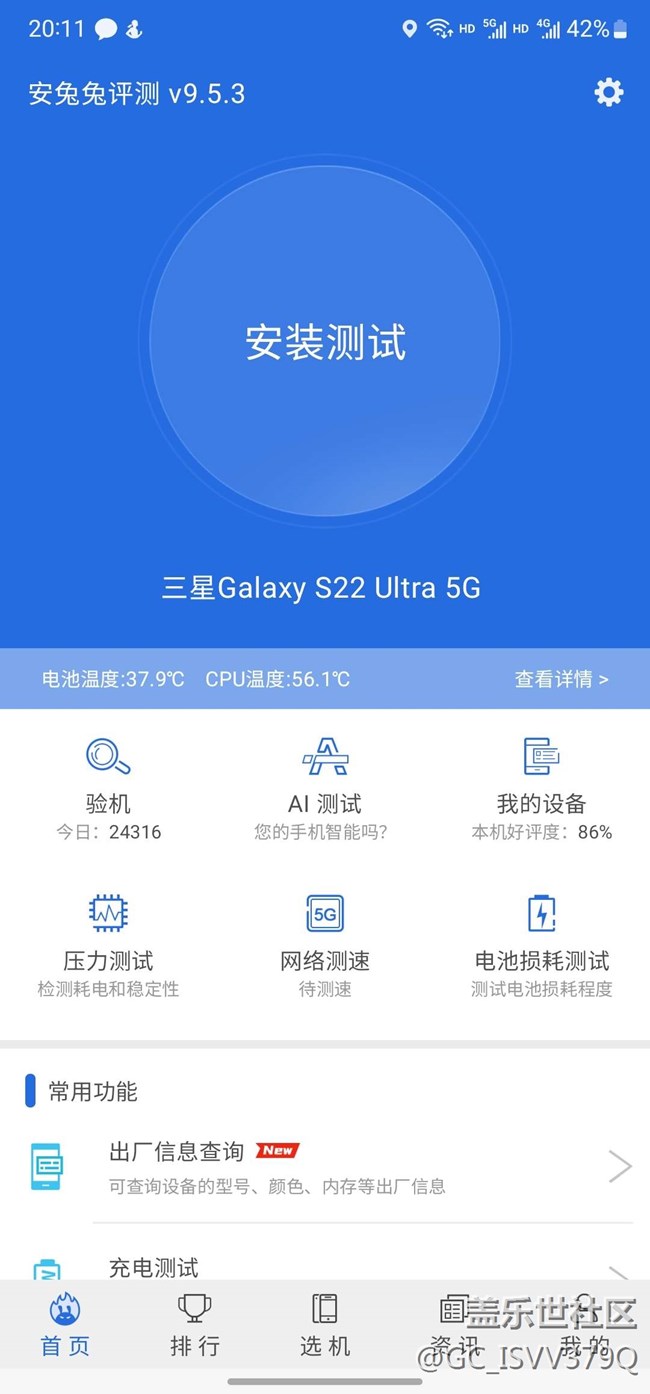Screen dimensions: 650x1394
Task: Open the settings gear icon
Action: pos(608,93)
